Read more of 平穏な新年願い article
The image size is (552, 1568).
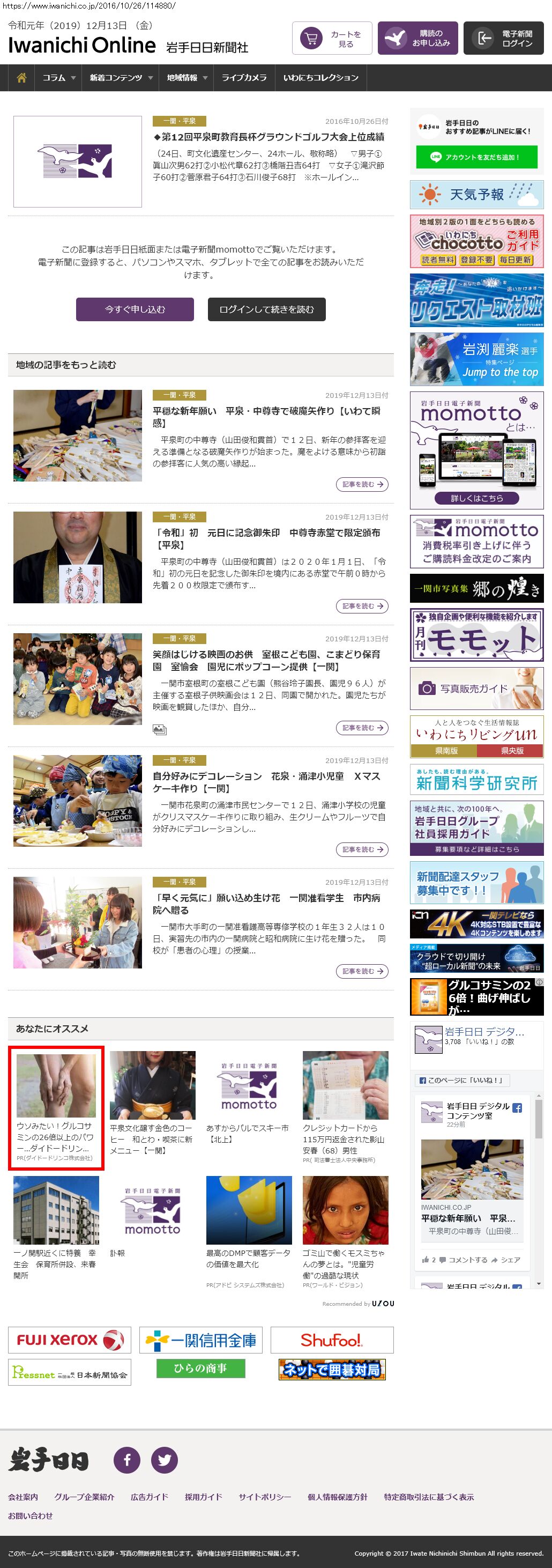[x=362, y=485]
